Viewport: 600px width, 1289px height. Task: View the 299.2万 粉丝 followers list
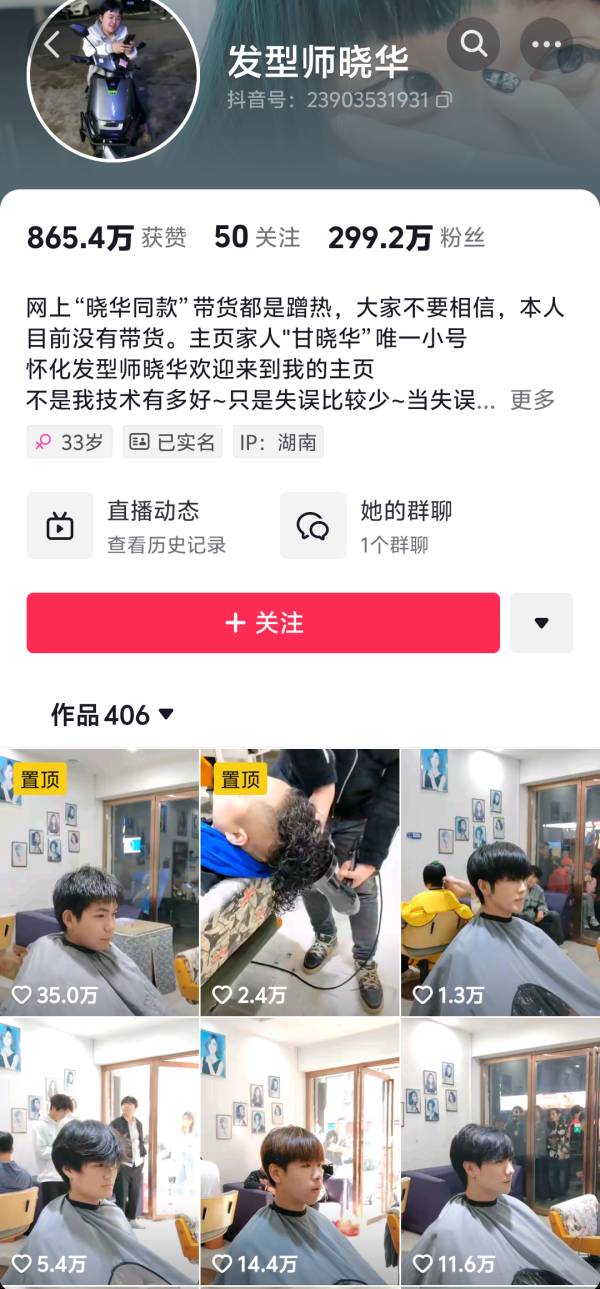[406, 237]
